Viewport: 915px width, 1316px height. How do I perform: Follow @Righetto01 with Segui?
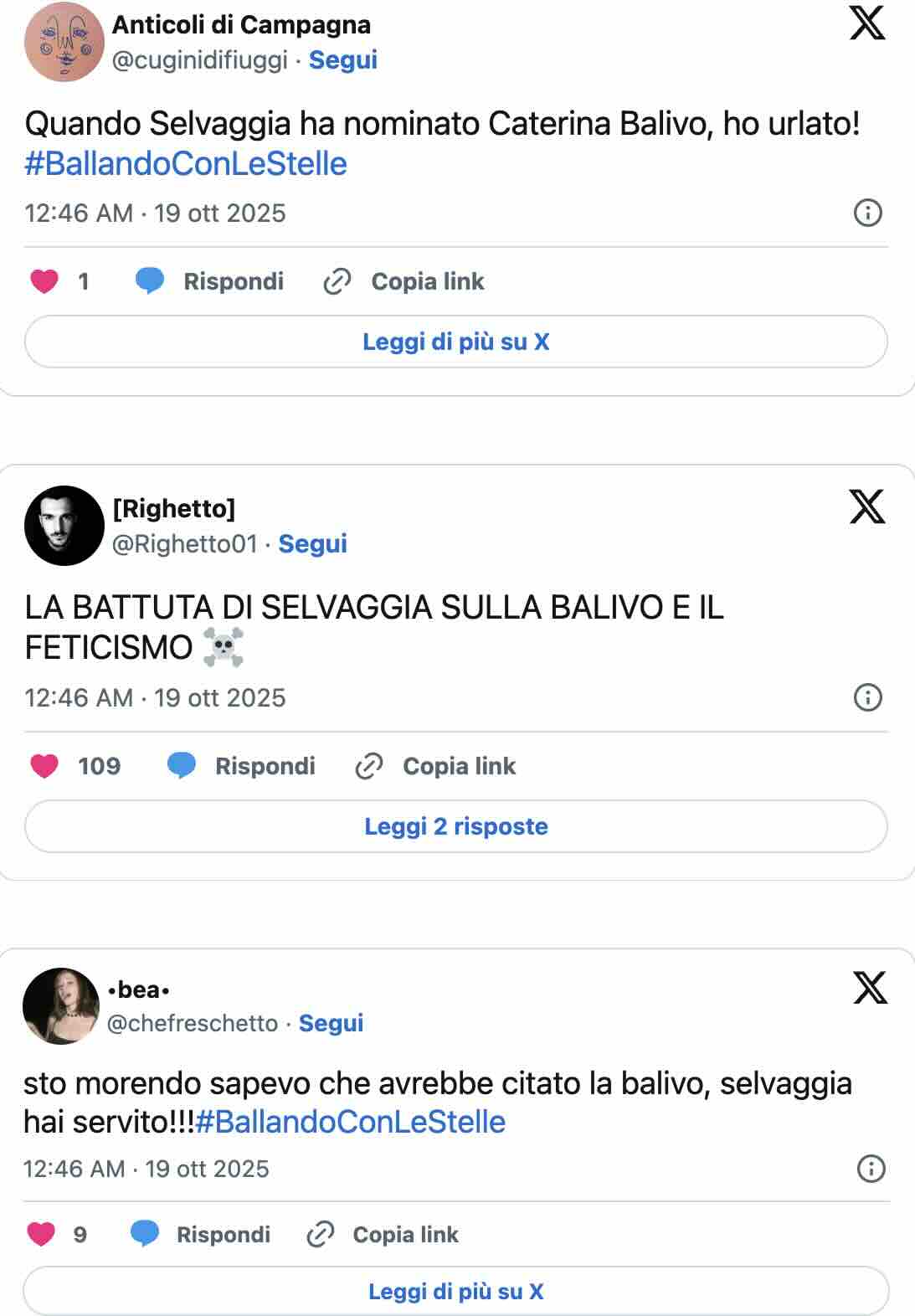coord(312,544)
